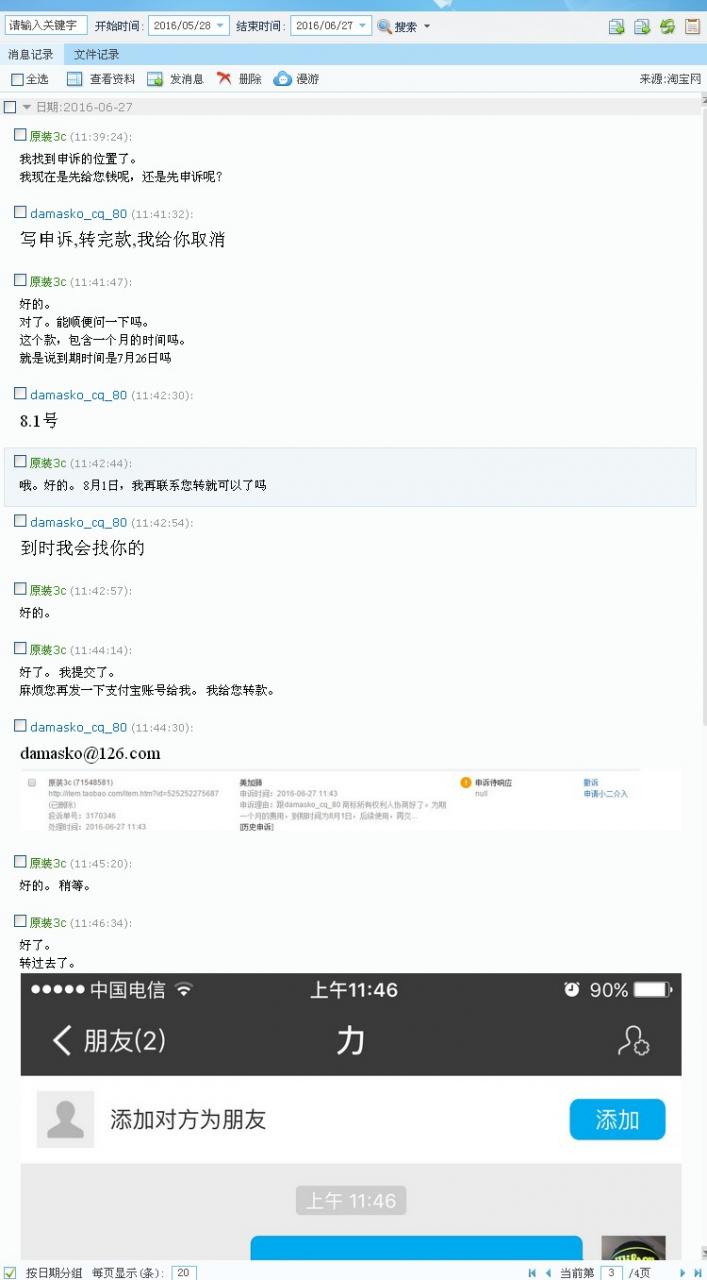Switch to the 文件记录 tab
Screen dimensions: 707x1280
96,55
